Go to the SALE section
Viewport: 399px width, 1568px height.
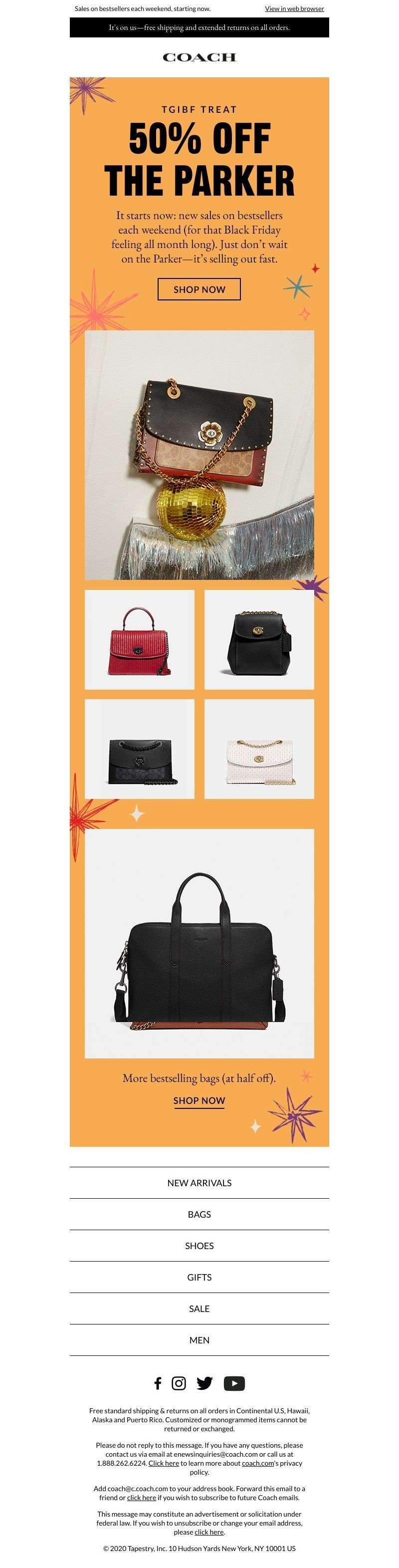[x=199, y=1308]
